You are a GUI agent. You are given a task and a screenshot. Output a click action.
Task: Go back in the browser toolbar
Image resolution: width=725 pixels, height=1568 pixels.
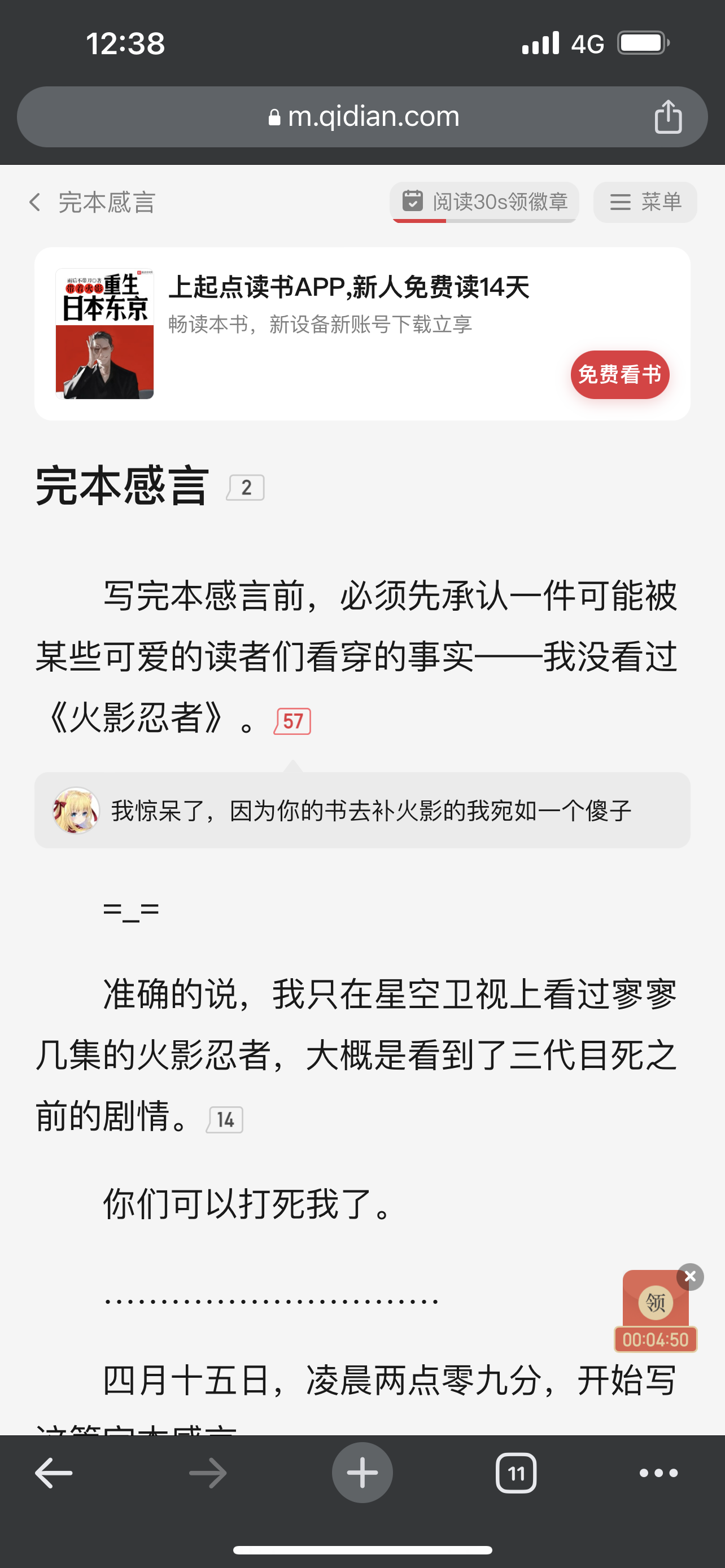point(54,1473)
